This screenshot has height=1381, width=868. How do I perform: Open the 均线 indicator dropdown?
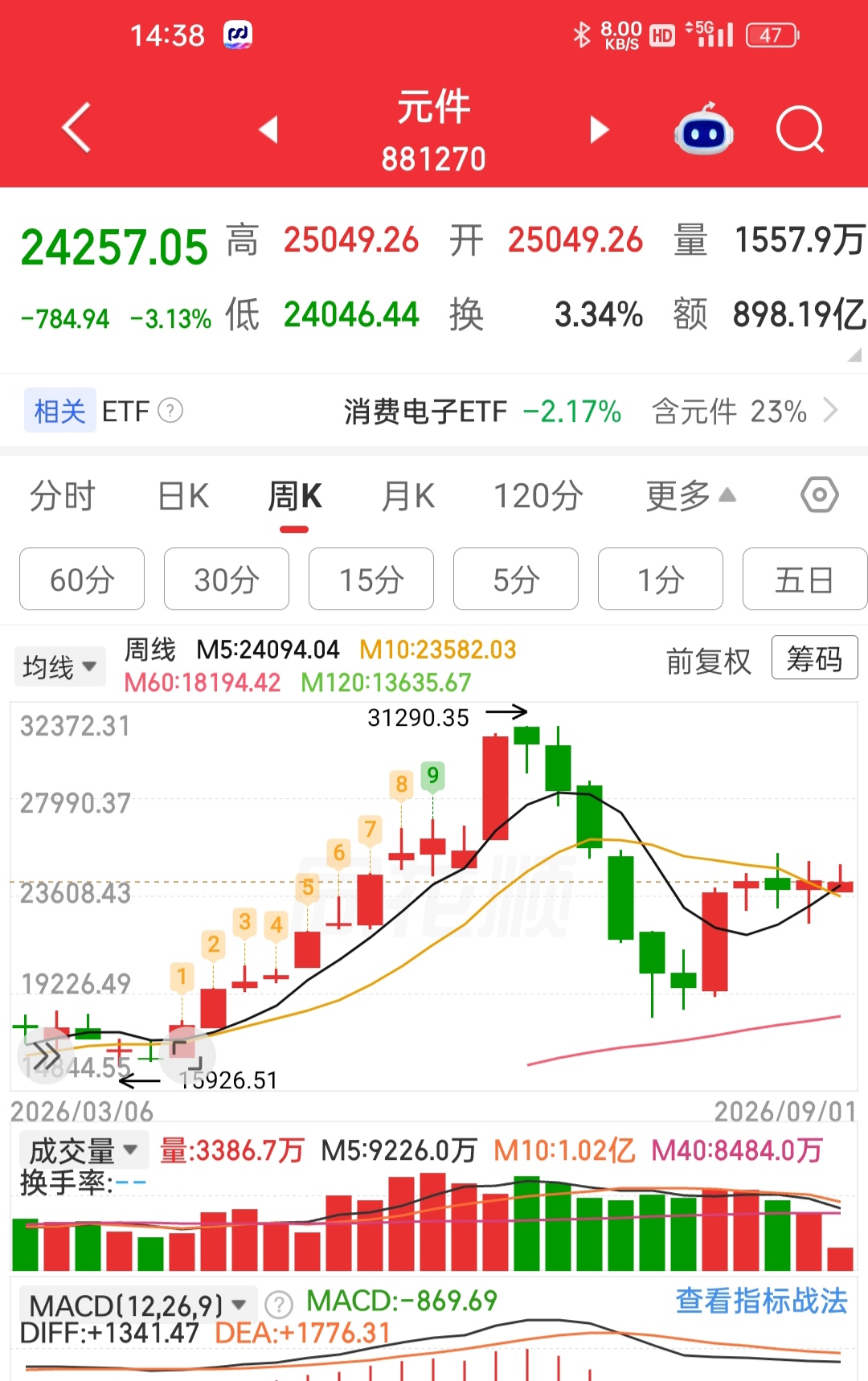(x=60, y=666)
